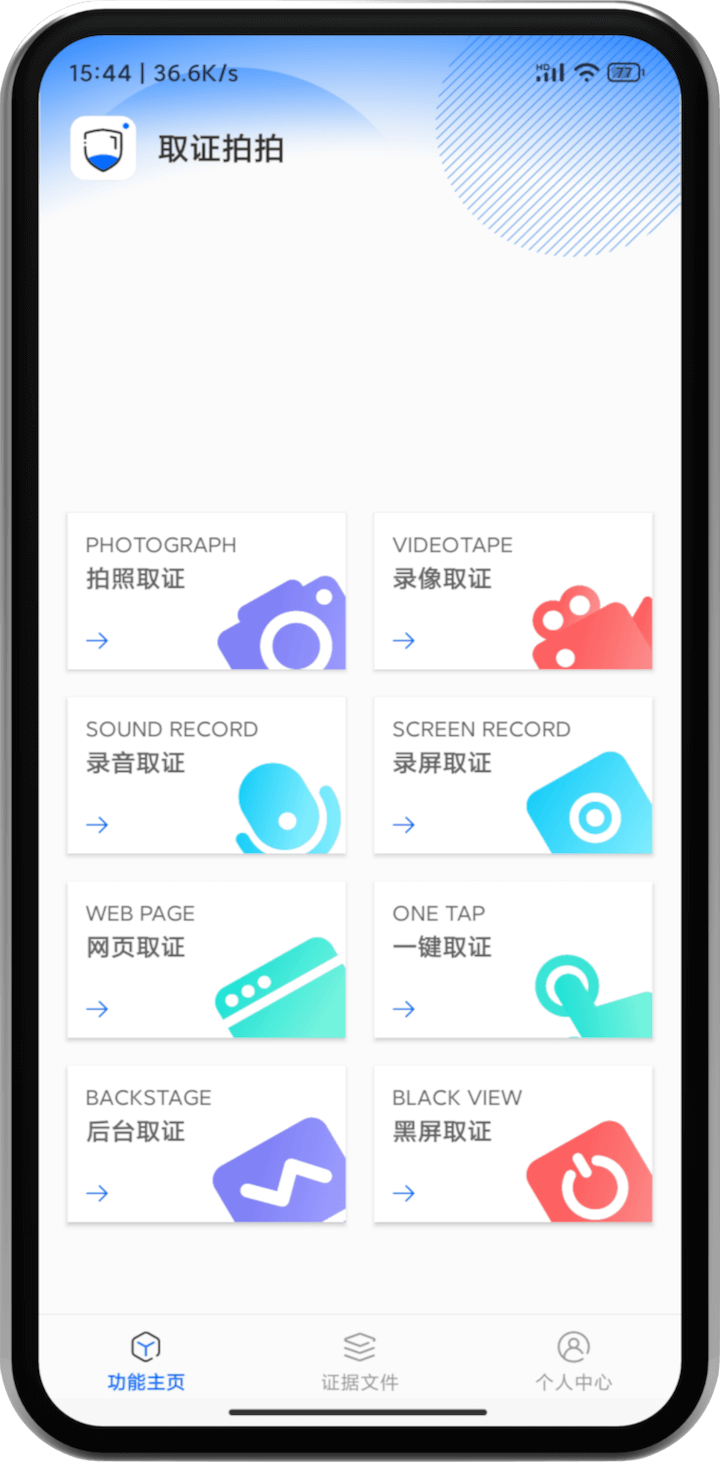Open the 拍照取证 Photograph card
Image resolution: width=720 pixels, height=1462 pixels.
[206, 591]
